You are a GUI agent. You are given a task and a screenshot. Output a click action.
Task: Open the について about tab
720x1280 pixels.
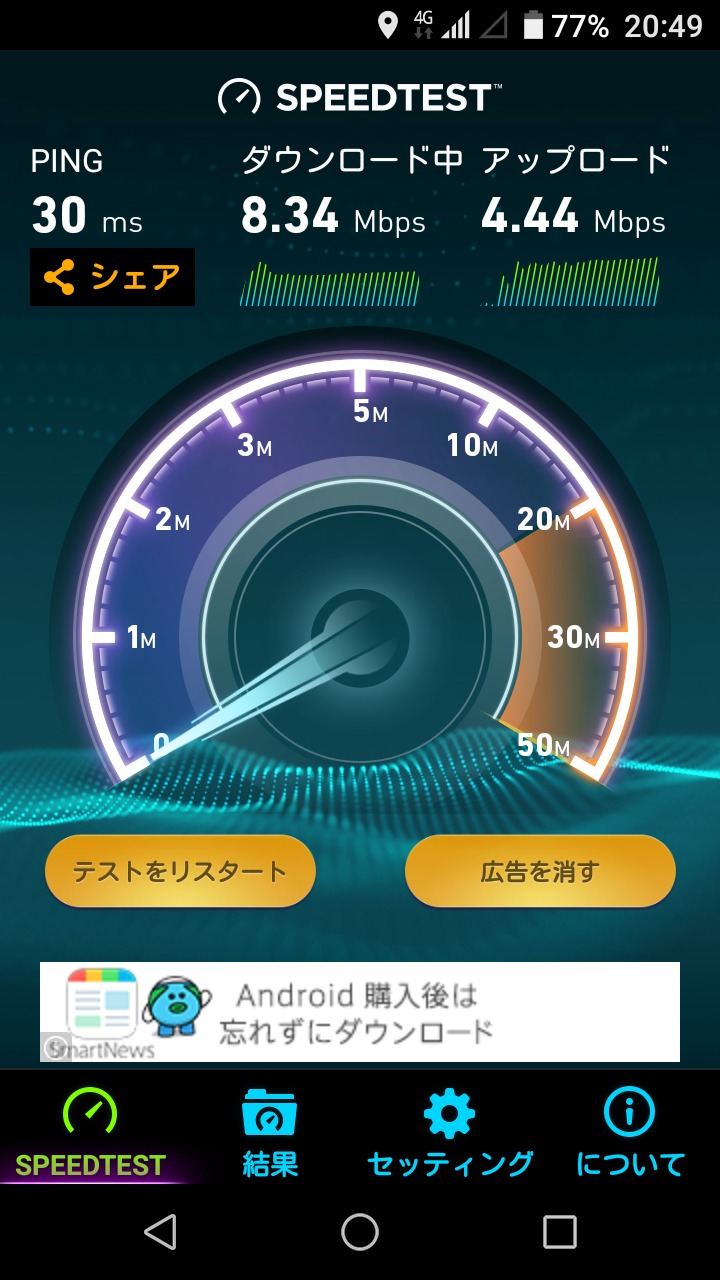click(630, 1132)
